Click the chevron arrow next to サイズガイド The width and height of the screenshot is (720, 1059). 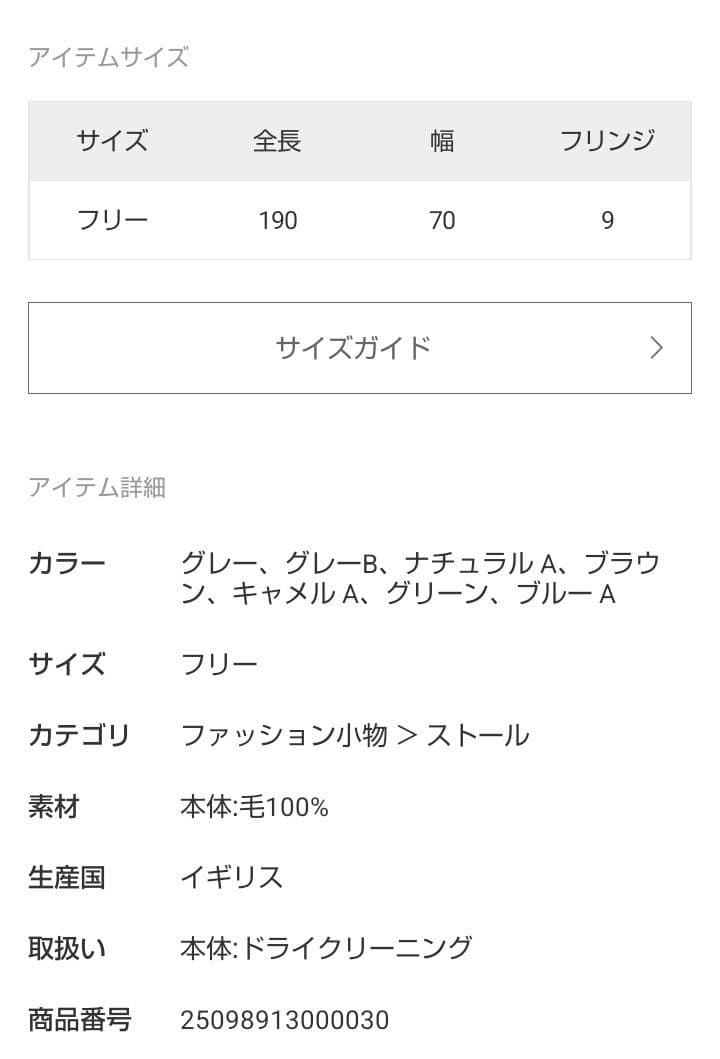[657, 347]
